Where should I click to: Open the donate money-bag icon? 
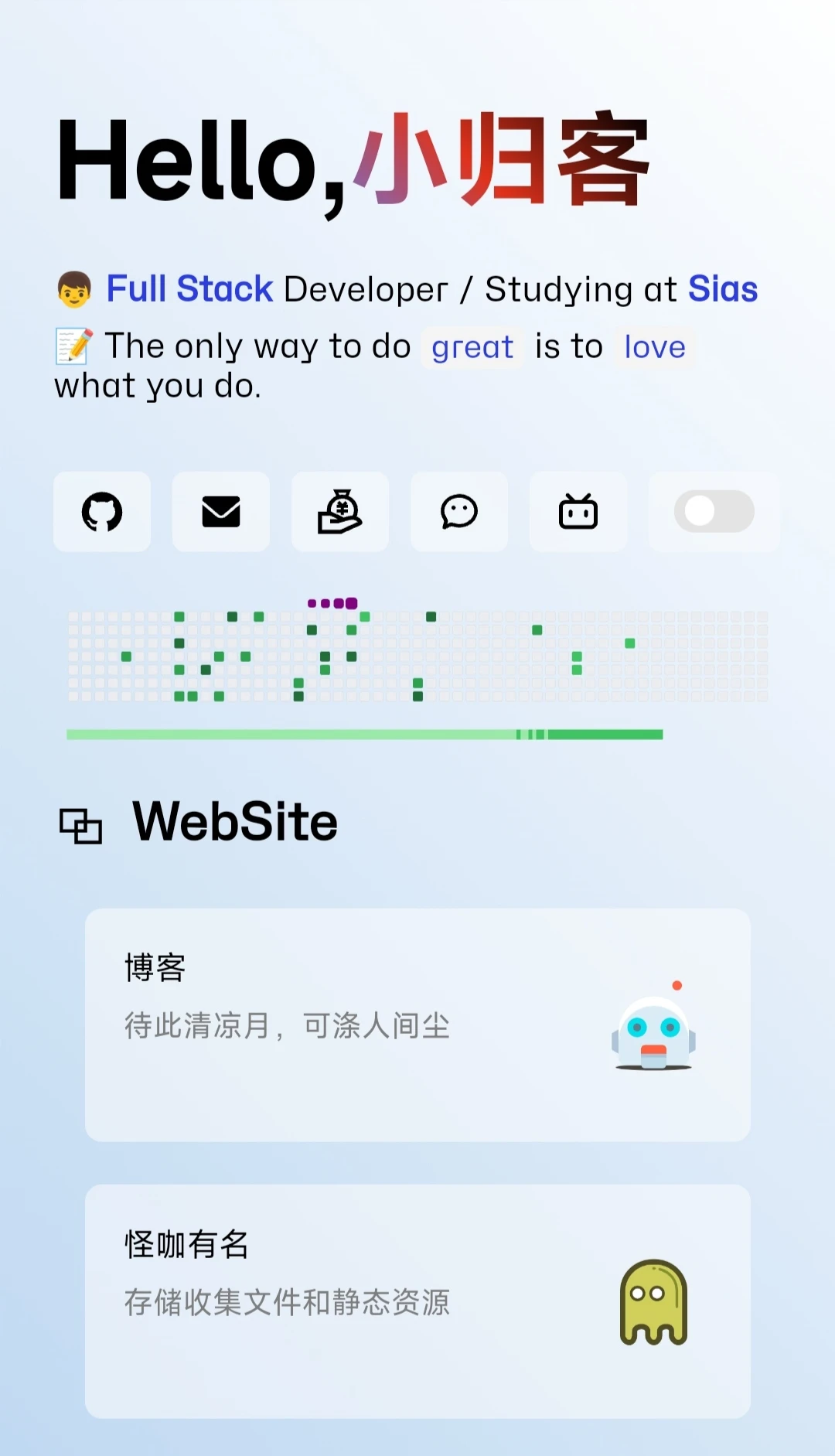point(340,512)
